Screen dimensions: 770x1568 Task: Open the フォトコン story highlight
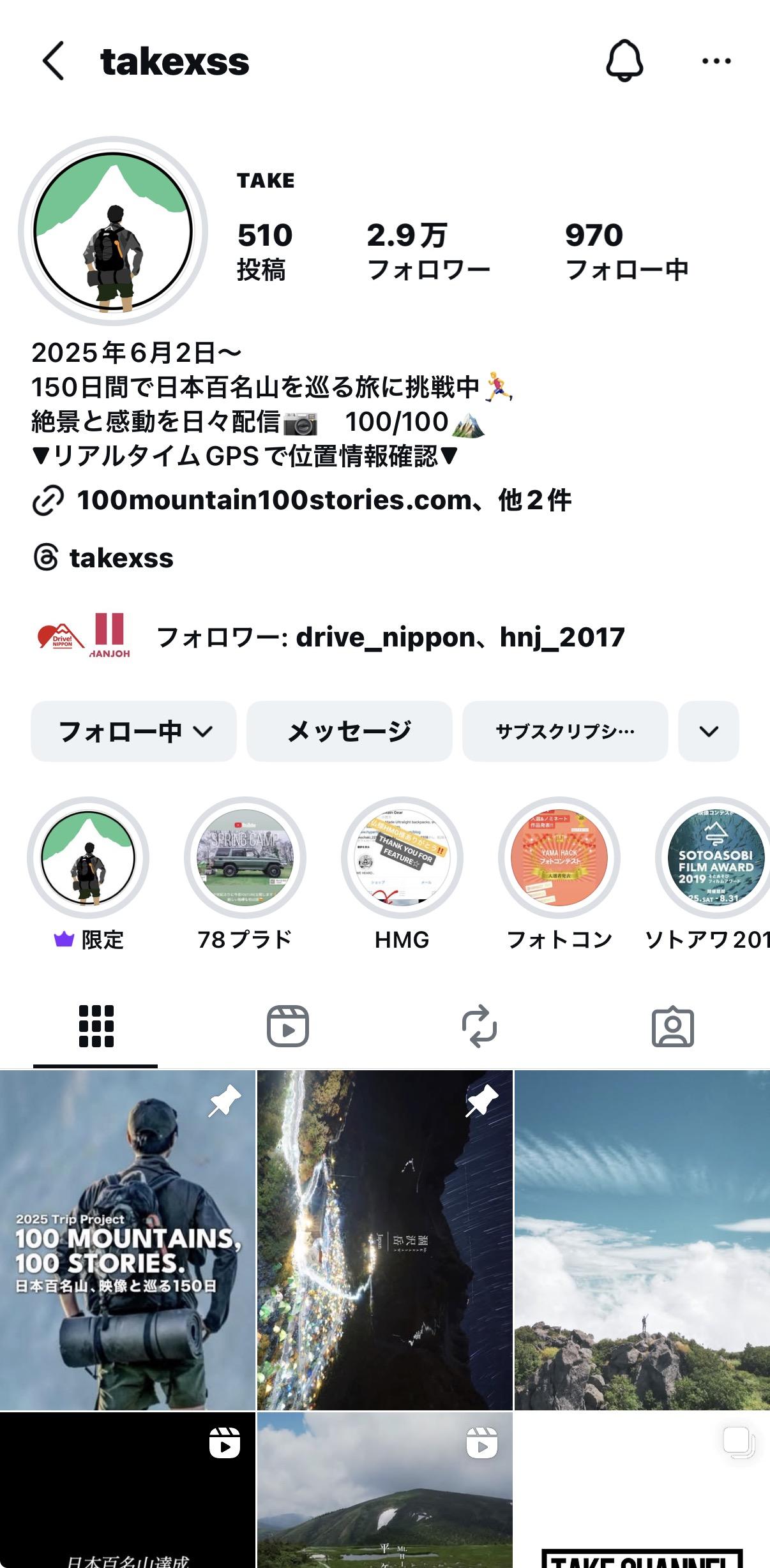pos(559,873)
